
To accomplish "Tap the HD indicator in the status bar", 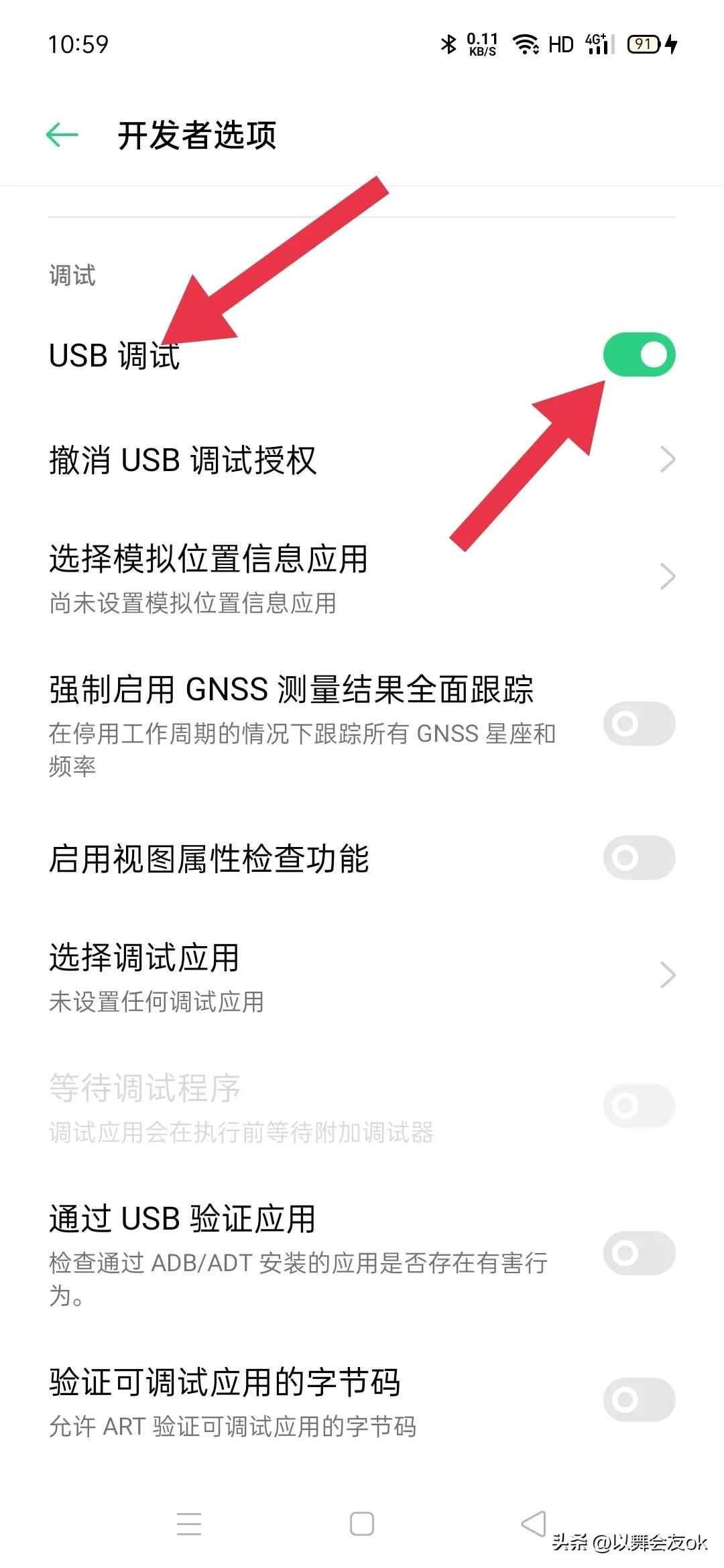I will click(x=559, y=44).
